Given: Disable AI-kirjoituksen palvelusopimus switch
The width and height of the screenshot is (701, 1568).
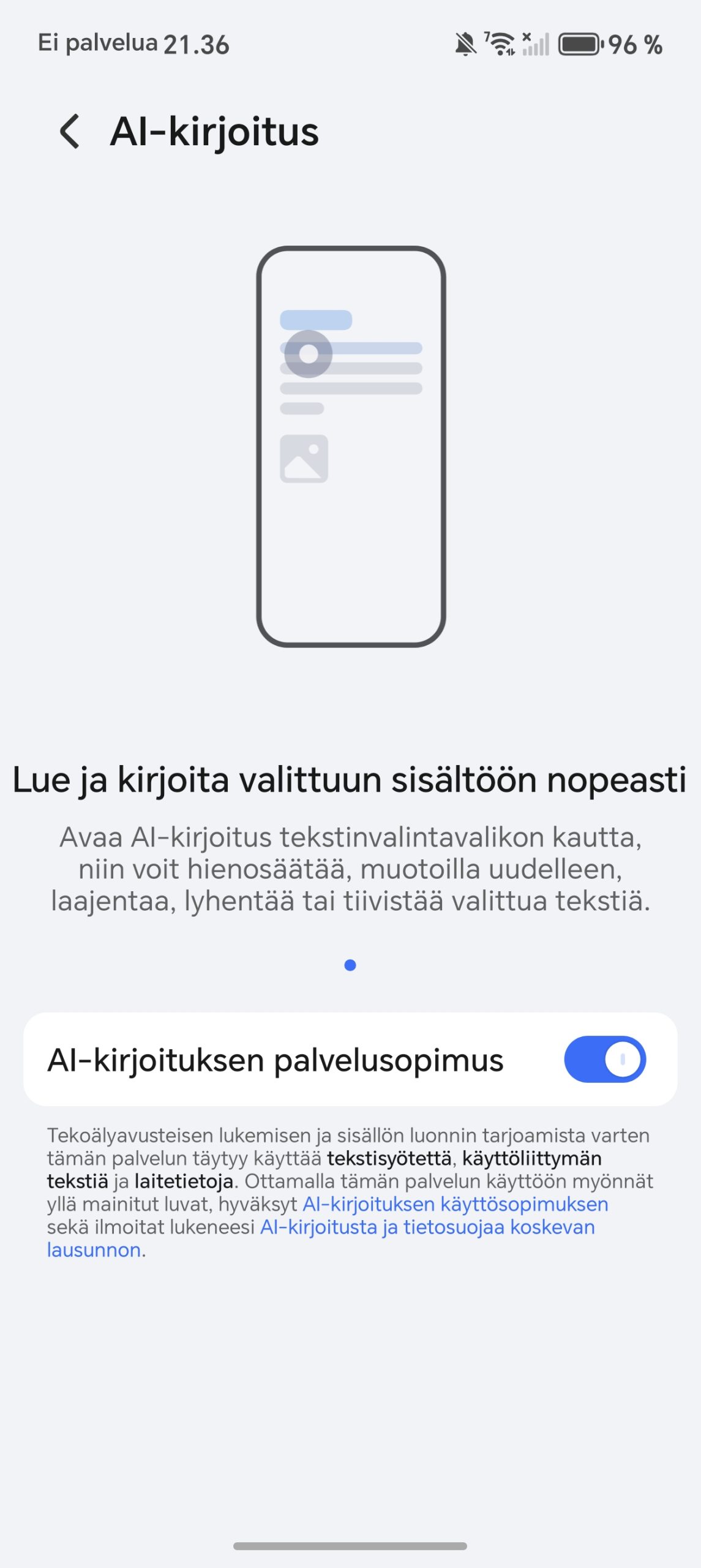Looking at the screenshot, I should (x=604, y=1060).
